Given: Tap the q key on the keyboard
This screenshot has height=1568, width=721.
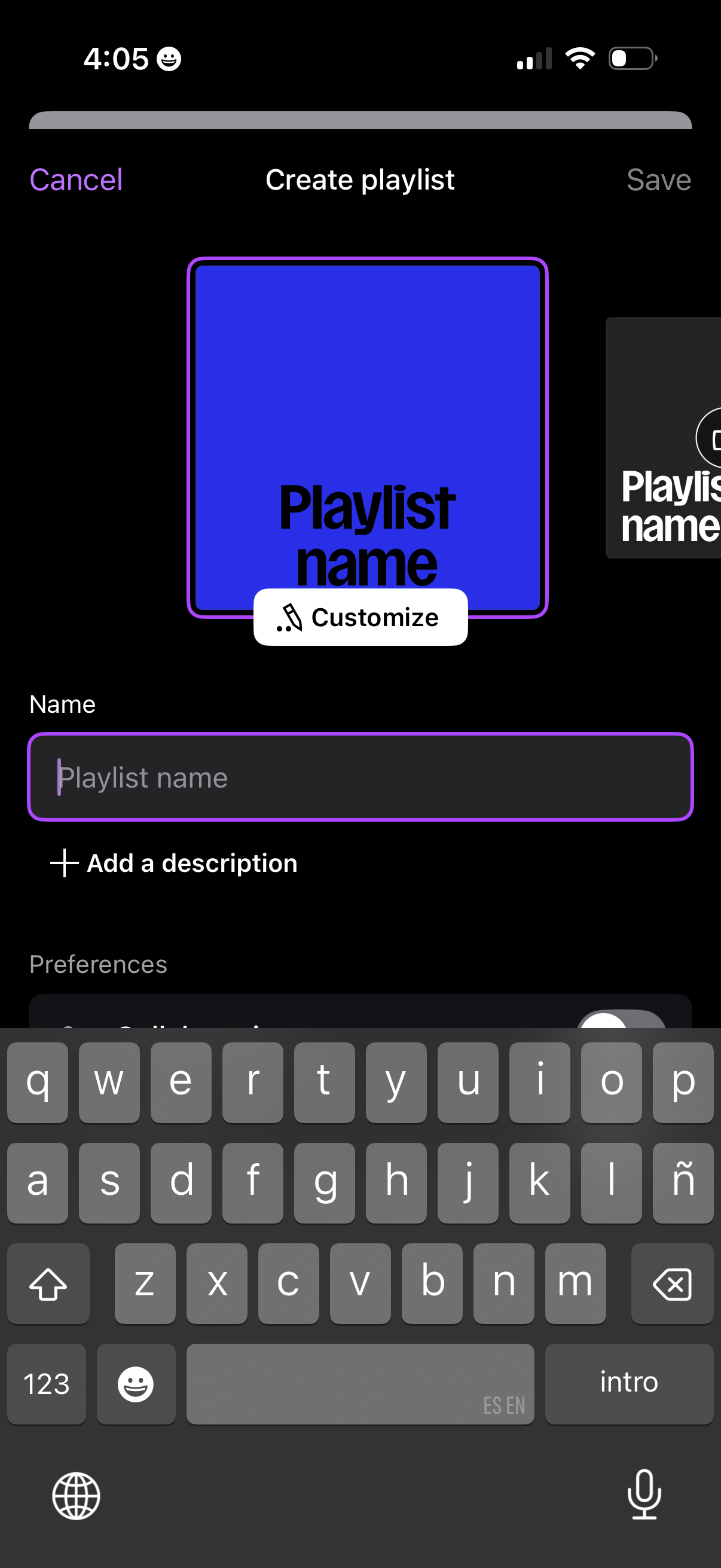Looking at the screenshot, I should [38, 1083].
